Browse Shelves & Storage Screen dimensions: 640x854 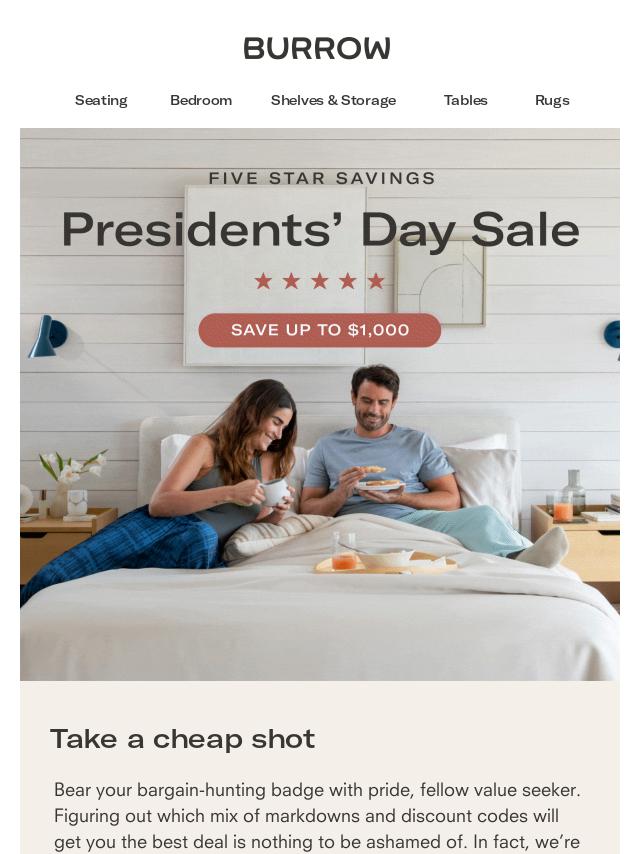coord(333,100)
